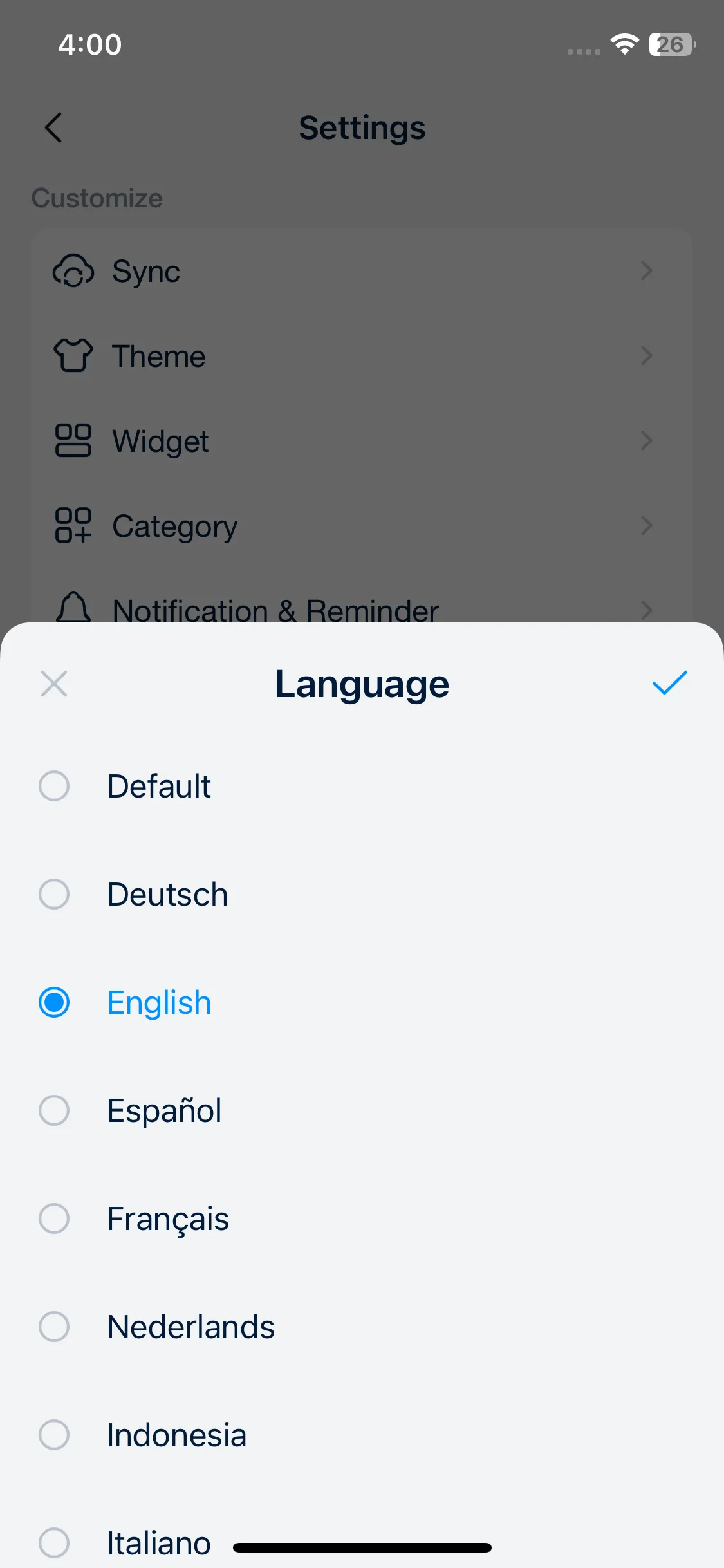Pick Français from the language list

[x=54, y=1218]
